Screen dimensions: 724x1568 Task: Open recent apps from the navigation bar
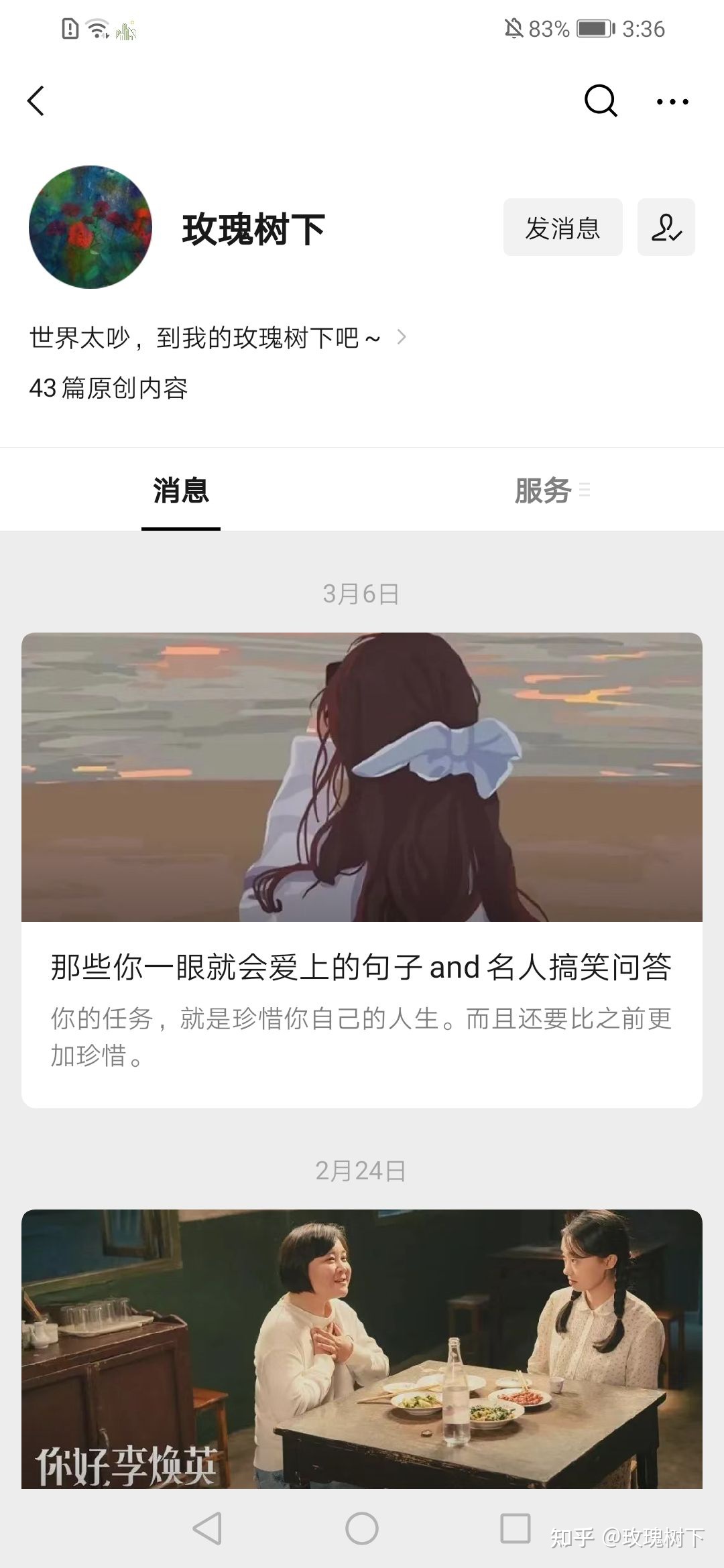point(516,1528)
